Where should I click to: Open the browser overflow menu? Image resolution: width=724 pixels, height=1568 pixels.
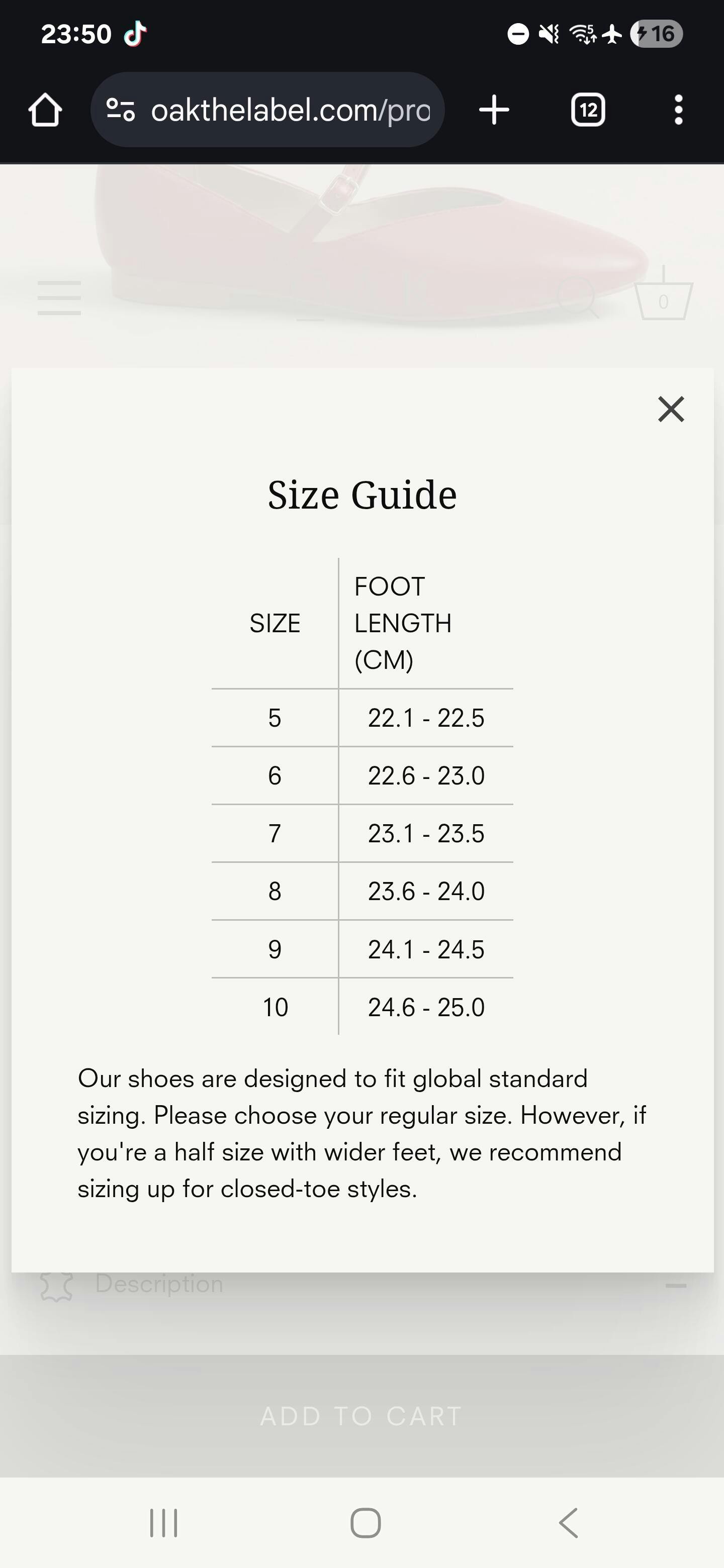pyautogui.click(x=678, y=110)
